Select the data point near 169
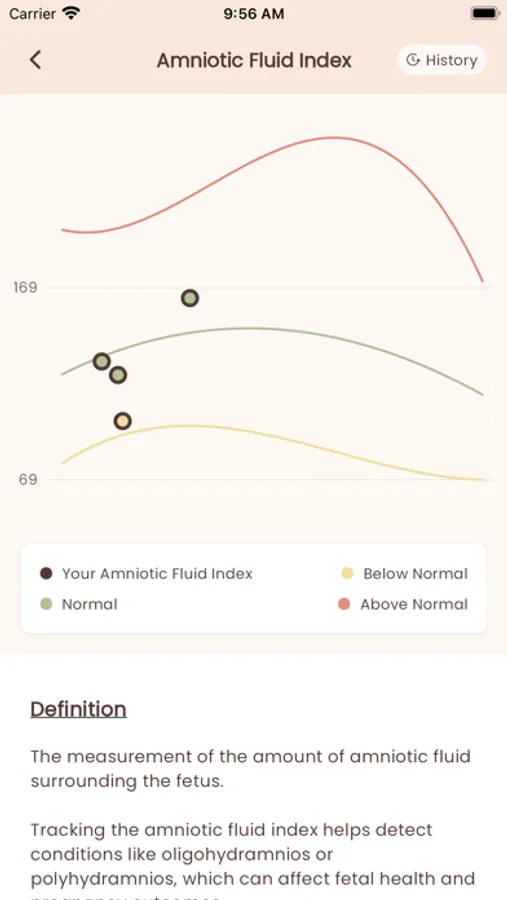507x900 pixels. (190, 298)
